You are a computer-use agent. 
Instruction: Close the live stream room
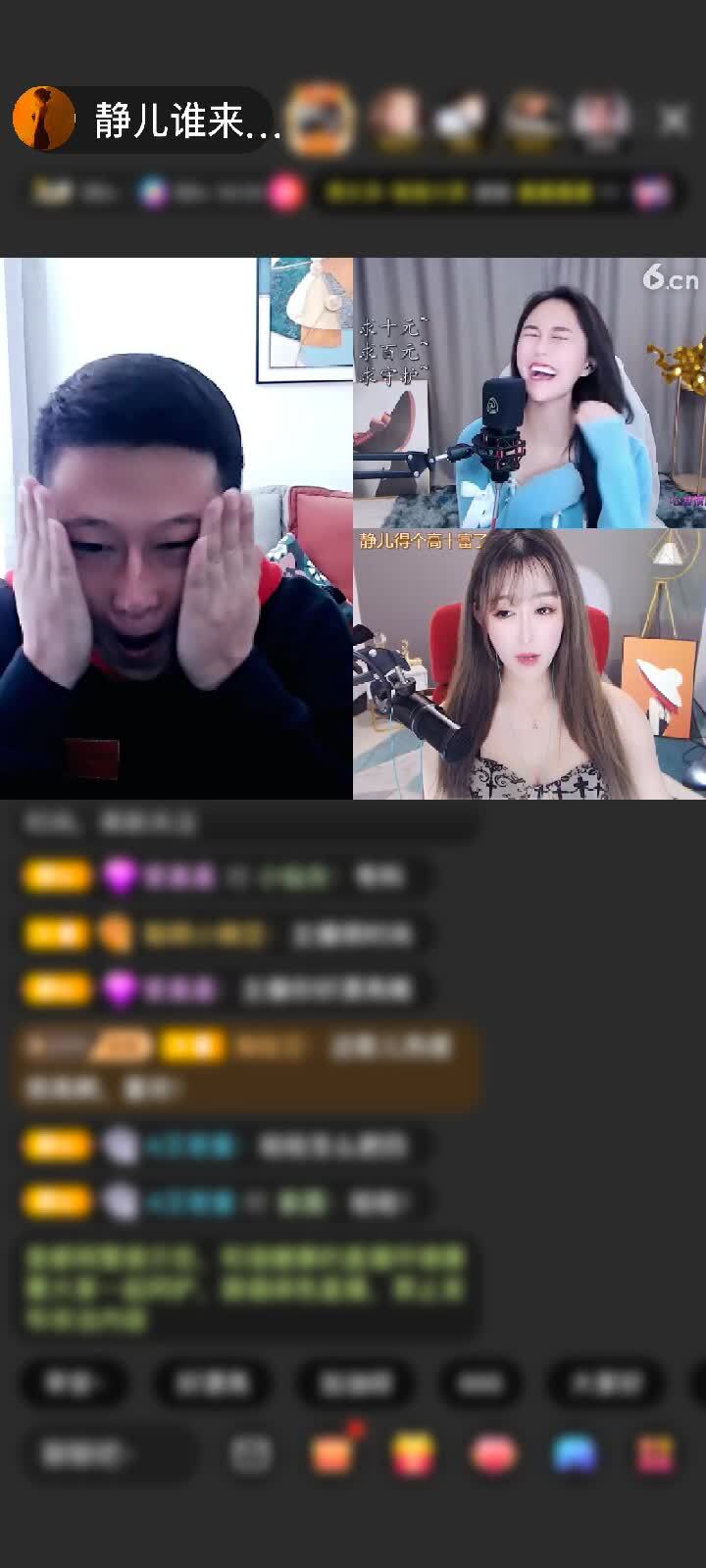[674, 120]
